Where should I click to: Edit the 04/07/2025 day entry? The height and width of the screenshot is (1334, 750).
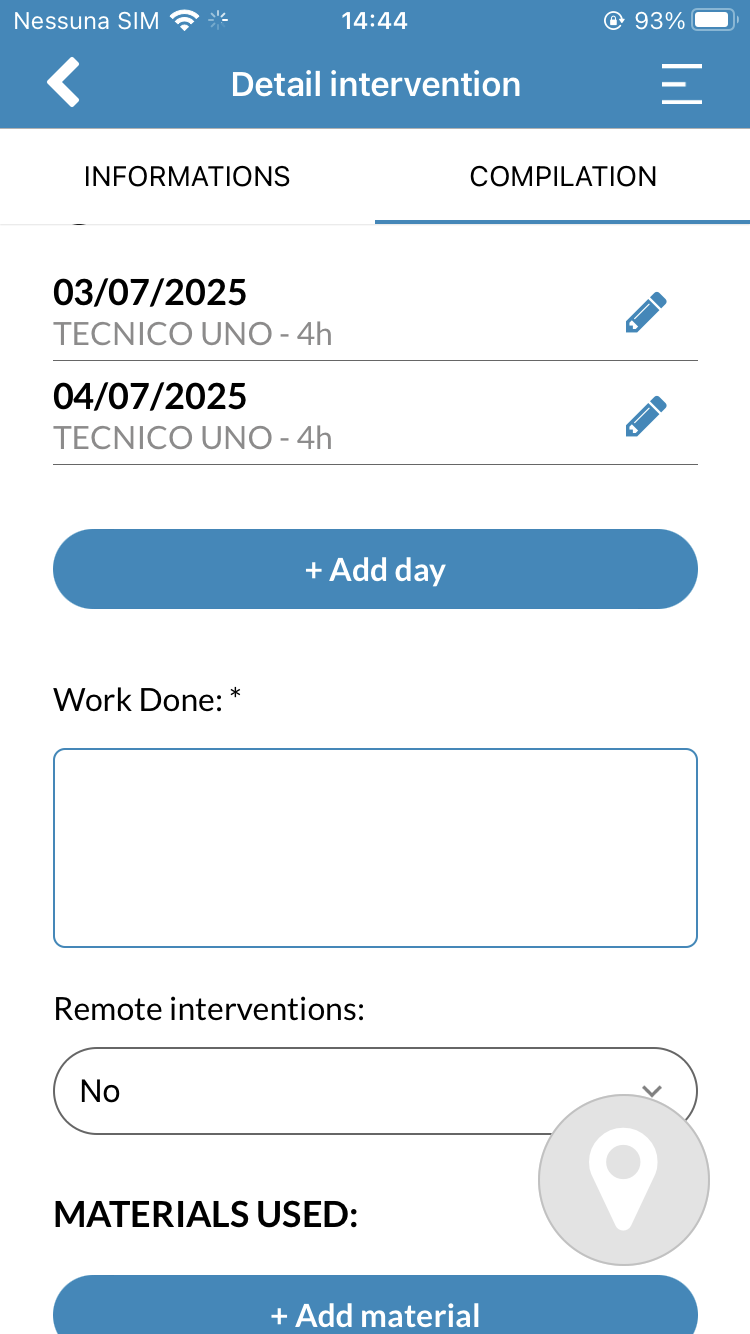(645, 417)
